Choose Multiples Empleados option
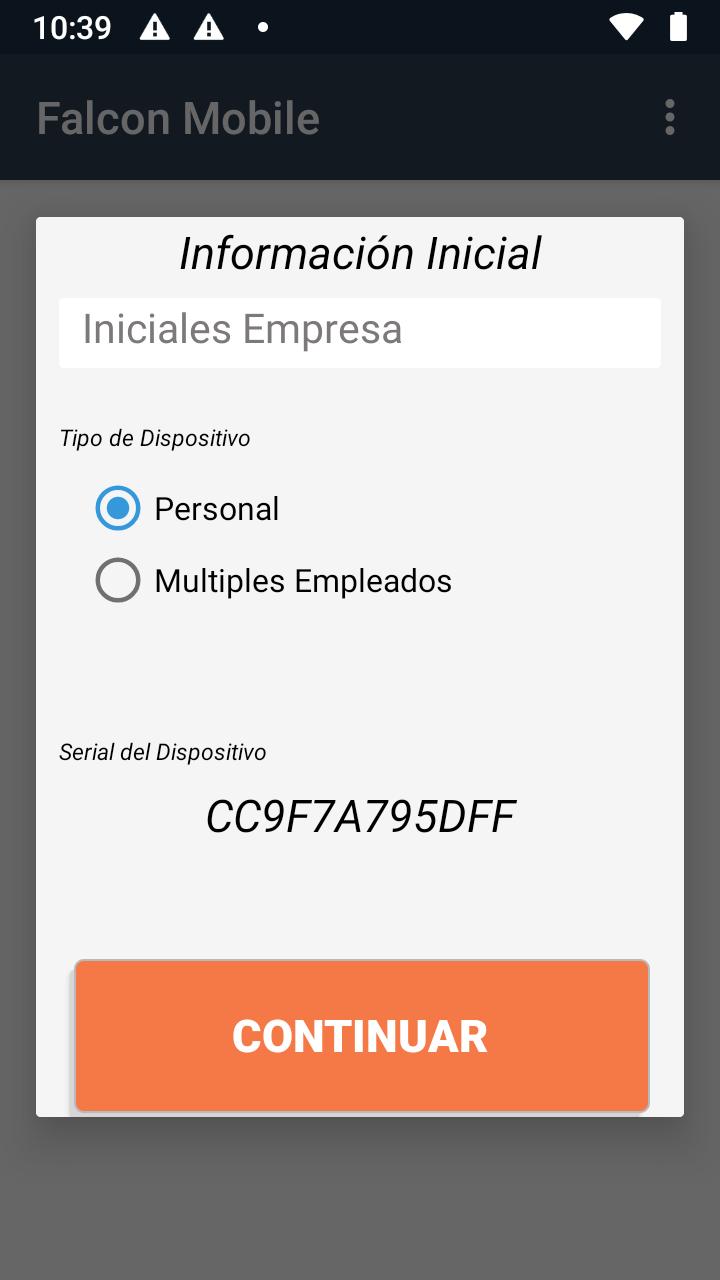This screenshot has height=1280, width=720. [274, 581]
